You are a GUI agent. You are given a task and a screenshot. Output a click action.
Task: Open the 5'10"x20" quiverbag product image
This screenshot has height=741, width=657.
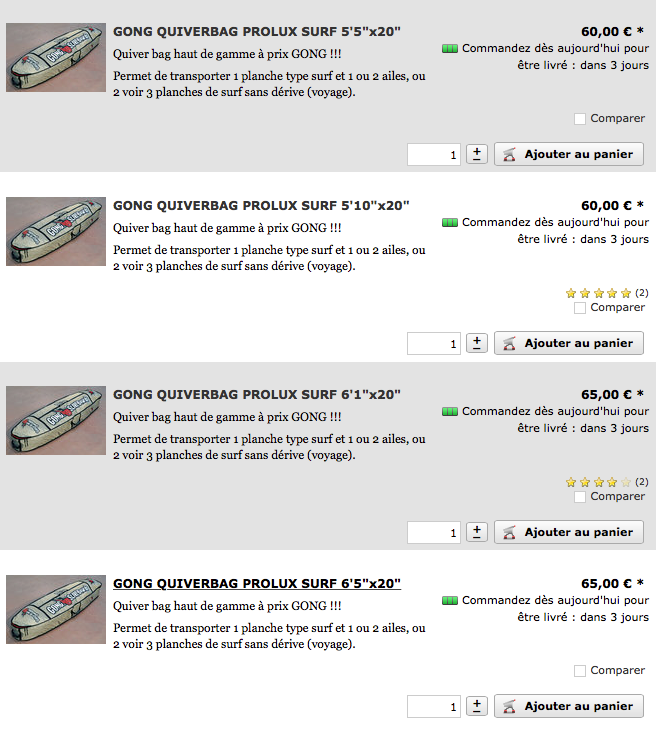click(56, 231)
